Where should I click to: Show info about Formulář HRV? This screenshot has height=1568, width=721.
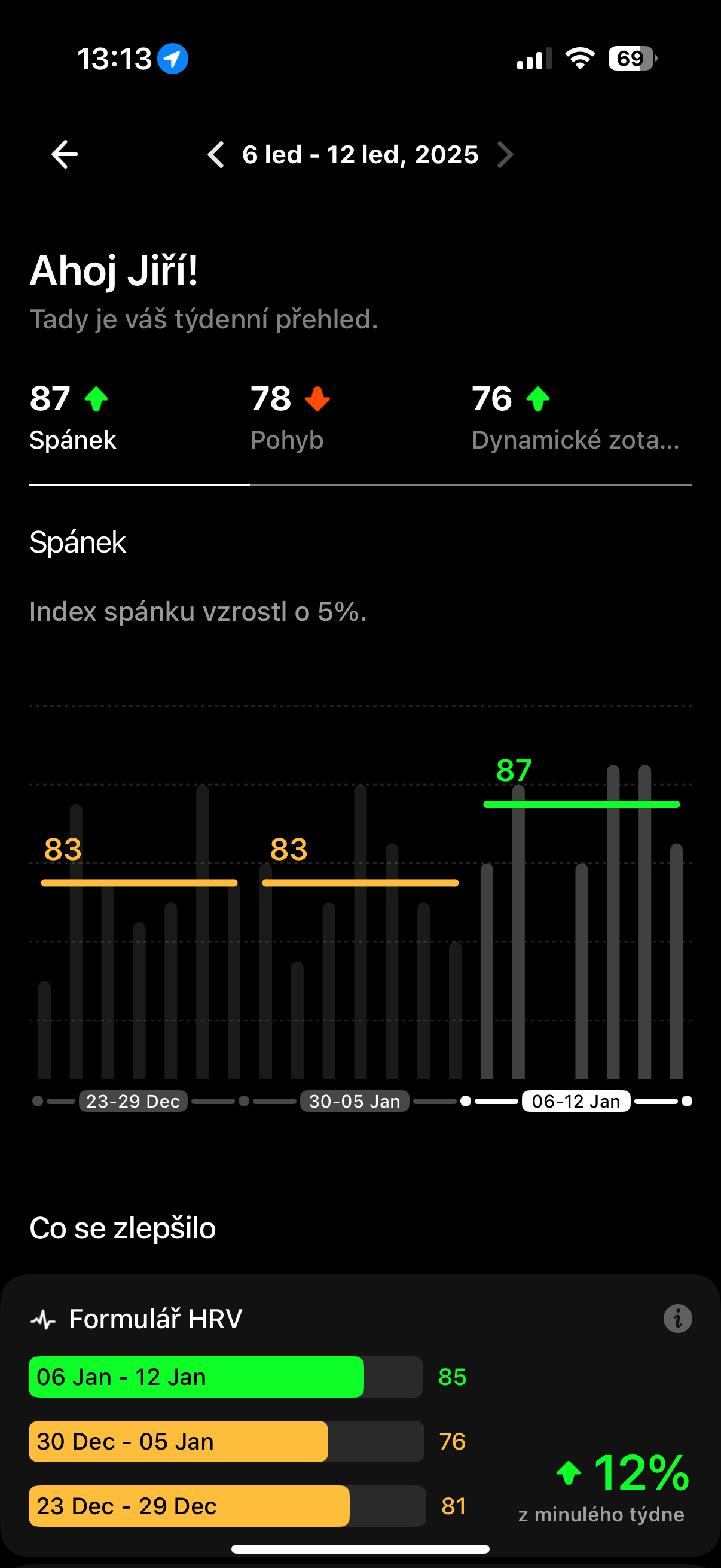pos(677,1319)
